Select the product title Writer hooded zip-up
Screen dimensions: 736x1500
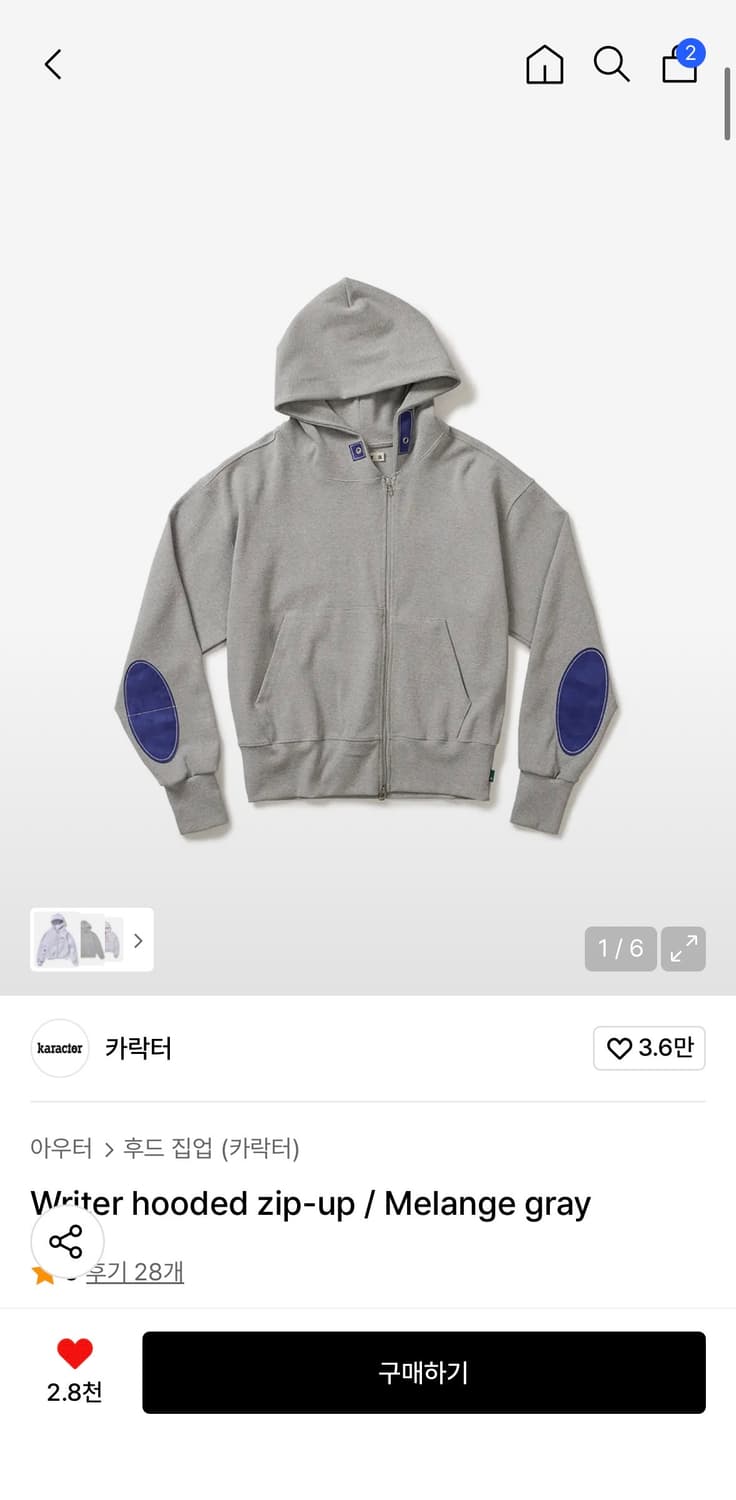click(x=310, y=1203)
